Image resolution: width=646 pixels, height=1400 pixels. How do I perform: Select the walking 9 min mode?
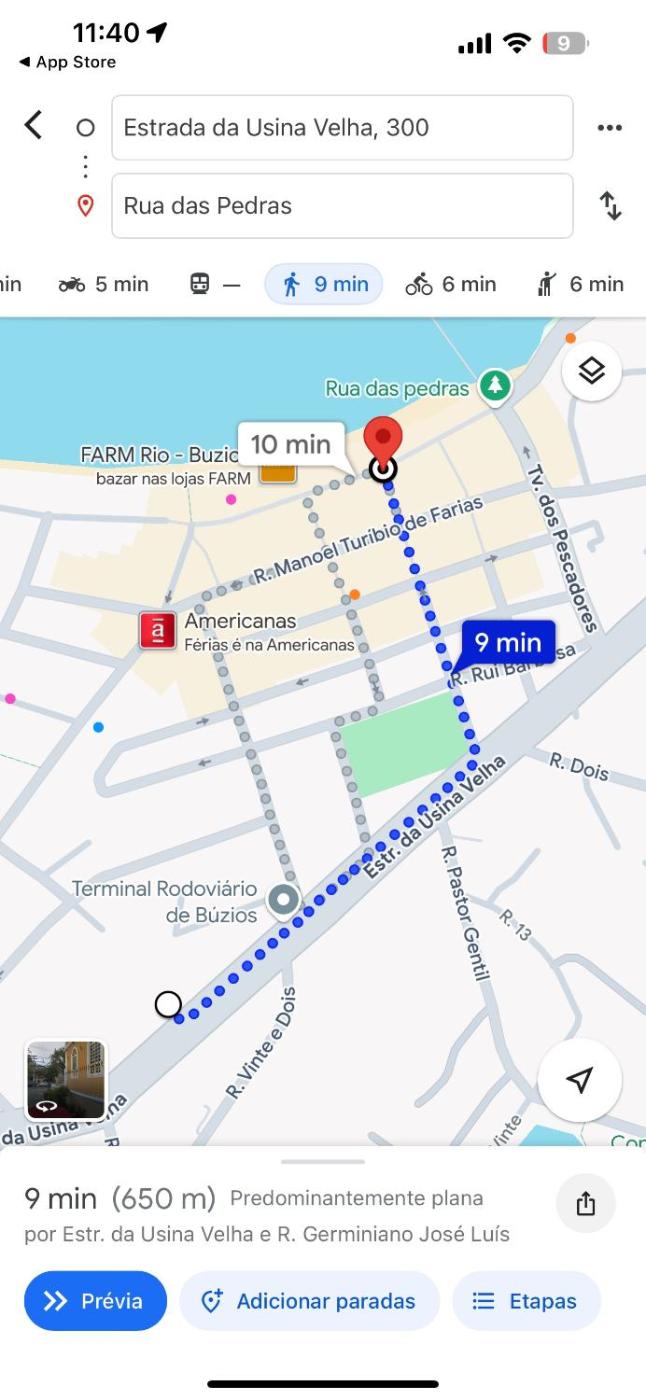coord(324,284)
